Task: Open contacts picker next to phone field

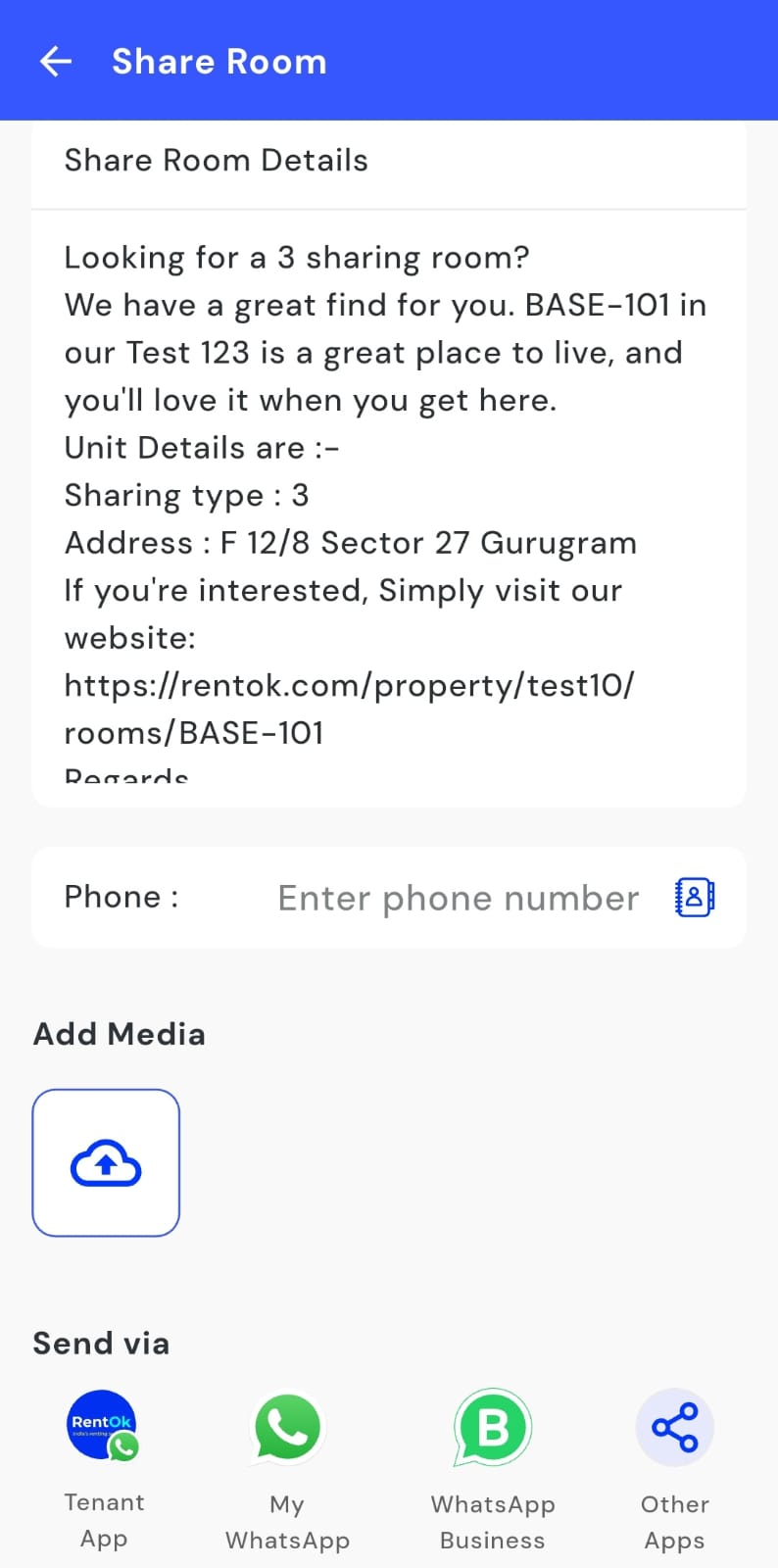Action: [x=695, y=898]
